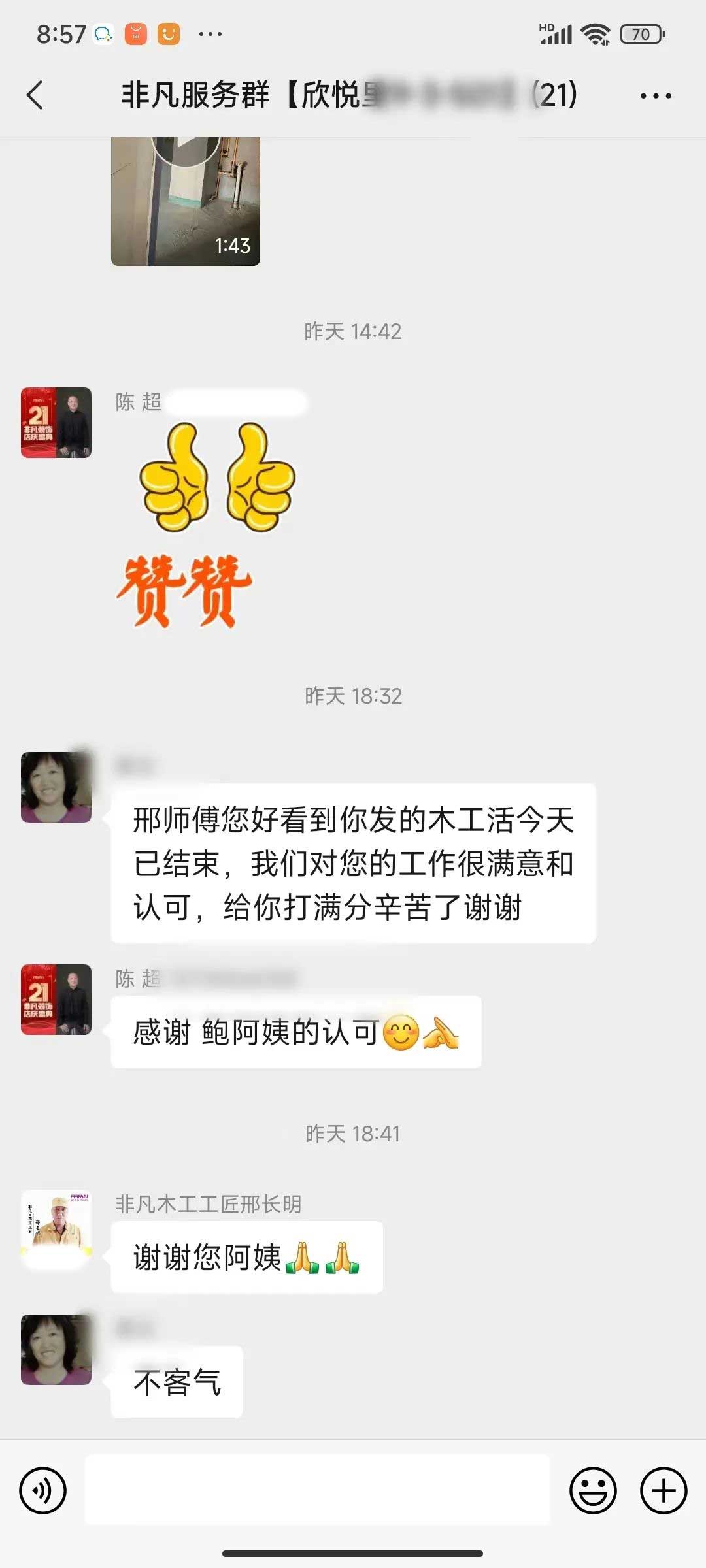Screen dimensions: 706x1568
Task: Open avatar of the sender of 不客气
Action: pyautogui.click(x=56, y=1349)
